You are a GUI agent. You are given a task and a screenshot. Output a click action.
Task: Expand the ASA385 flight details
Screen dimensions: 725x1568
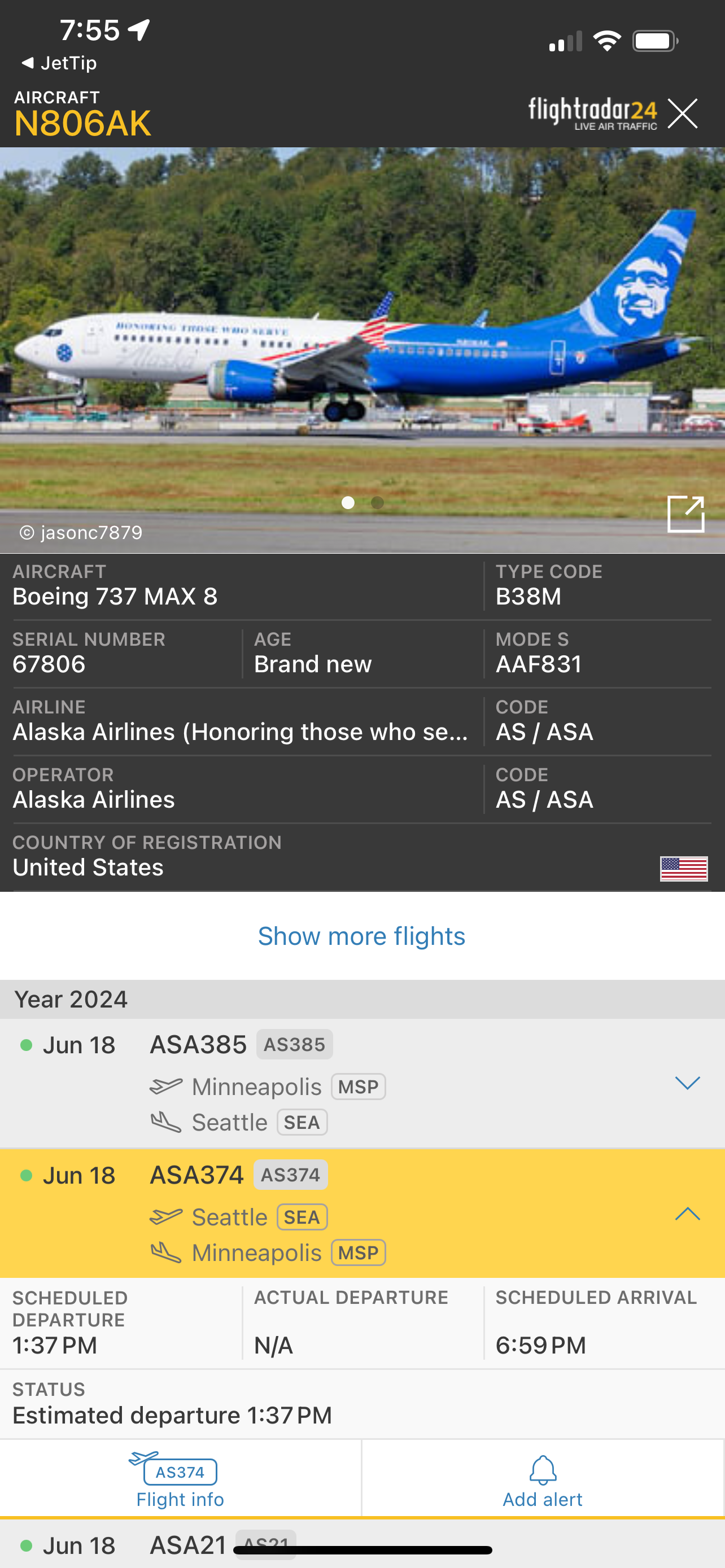pyautogui.click(x=687, y=1082)
